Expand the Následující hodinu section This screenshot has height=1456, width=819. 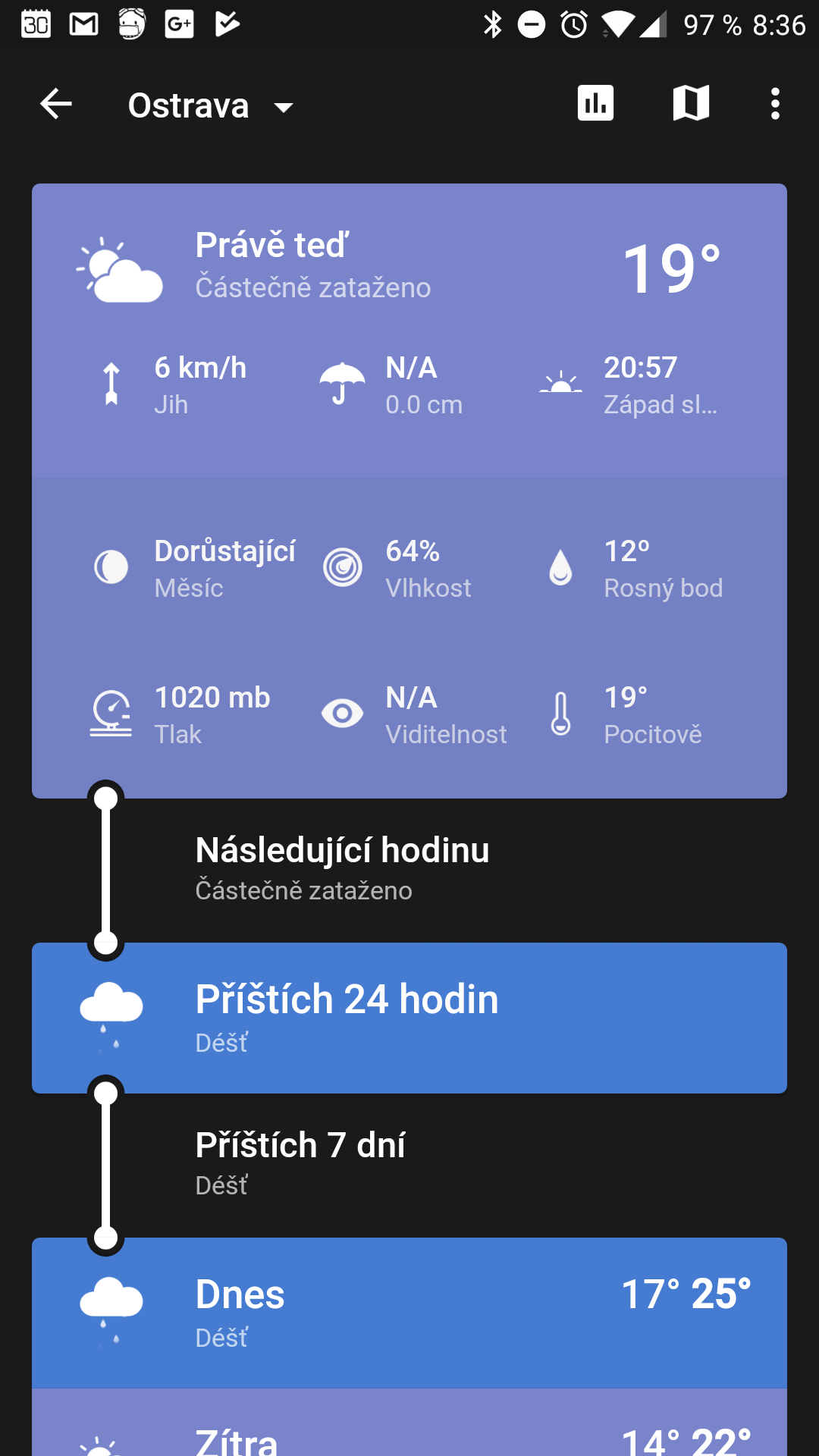coord(409,870)
